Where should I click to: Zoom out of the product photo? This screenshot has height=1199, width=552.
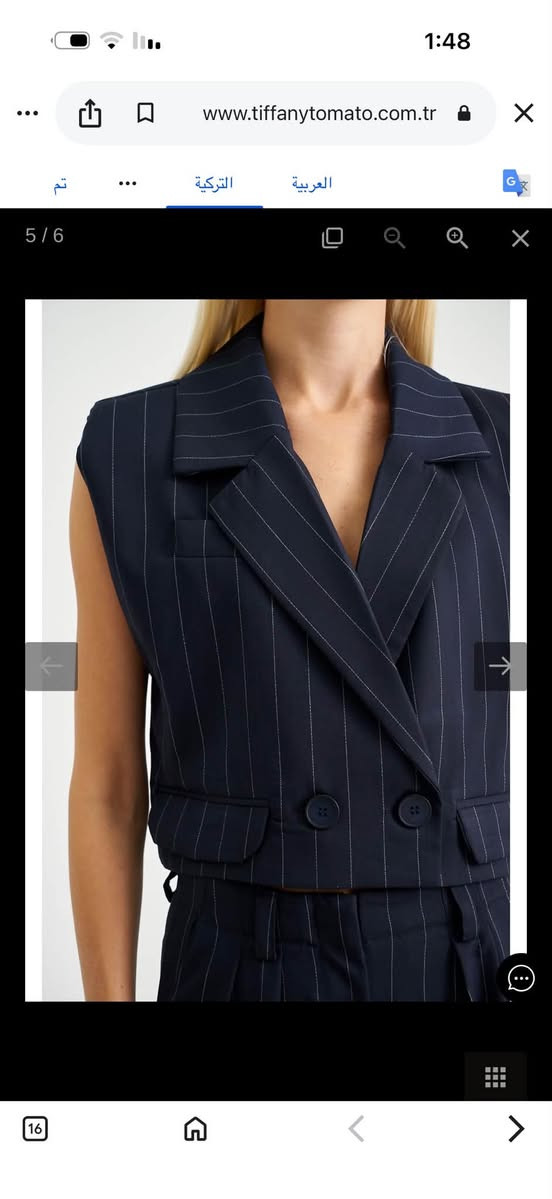[395, 238]
